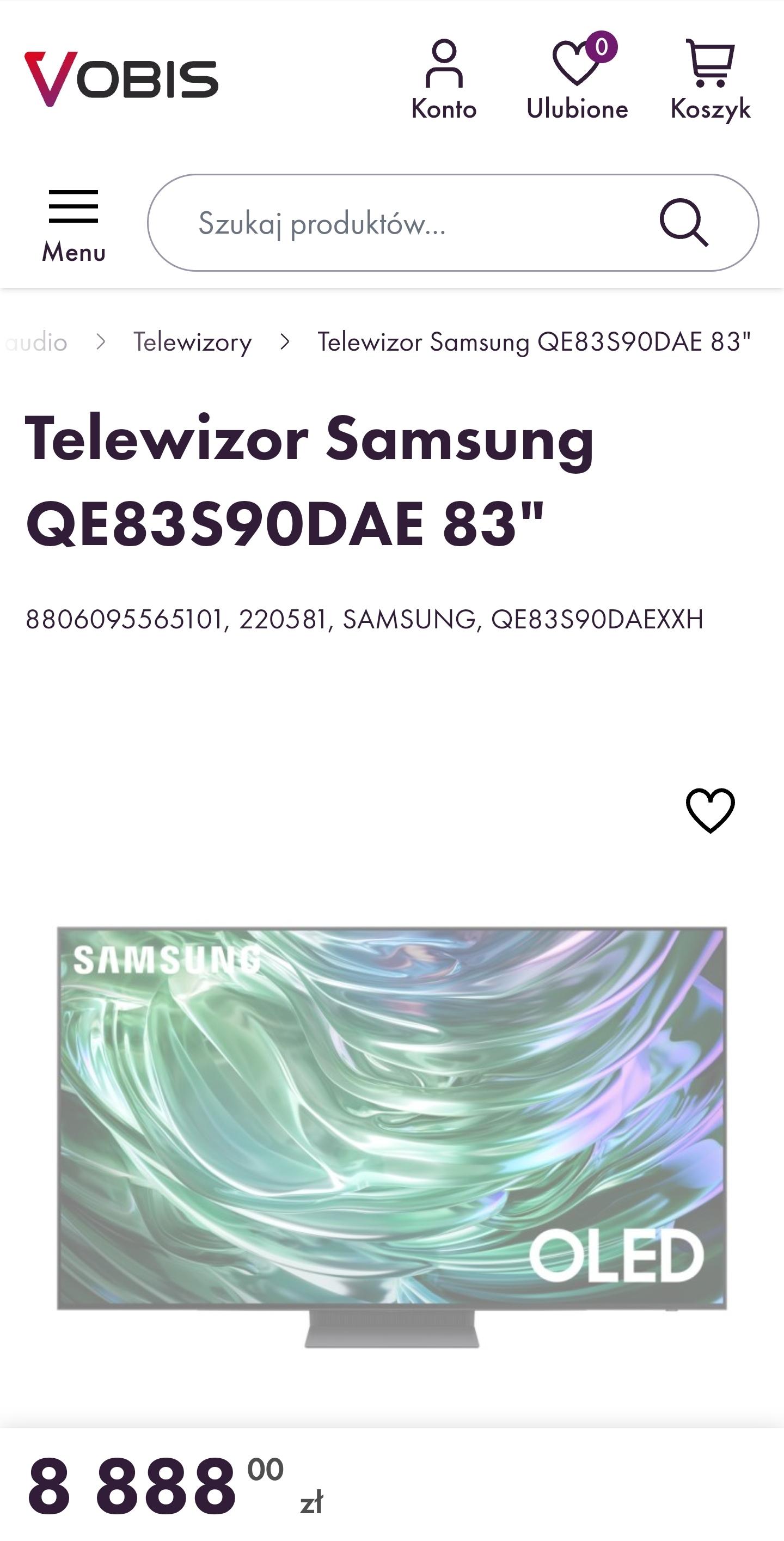The image size is (784, 1541).
Task: View the Ulubione favorites list
Action: coord(577,80)
